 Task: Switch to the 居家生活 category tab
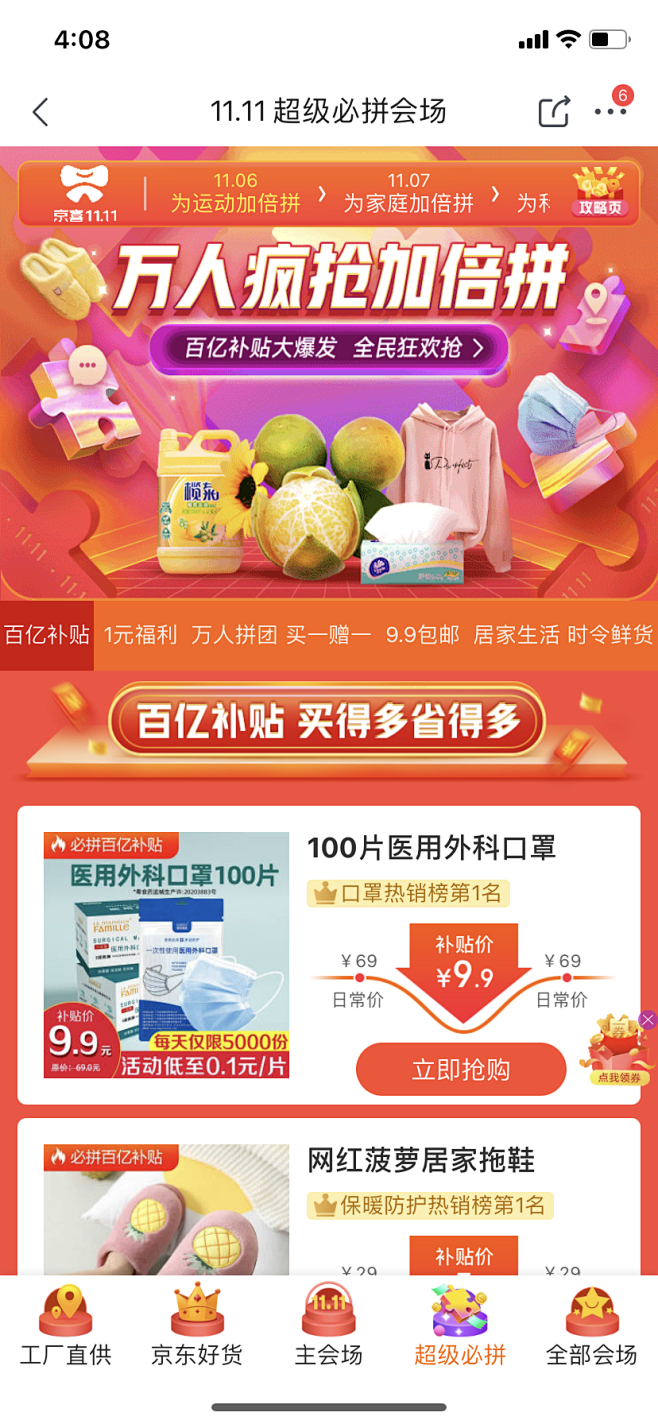click(516, 635)
